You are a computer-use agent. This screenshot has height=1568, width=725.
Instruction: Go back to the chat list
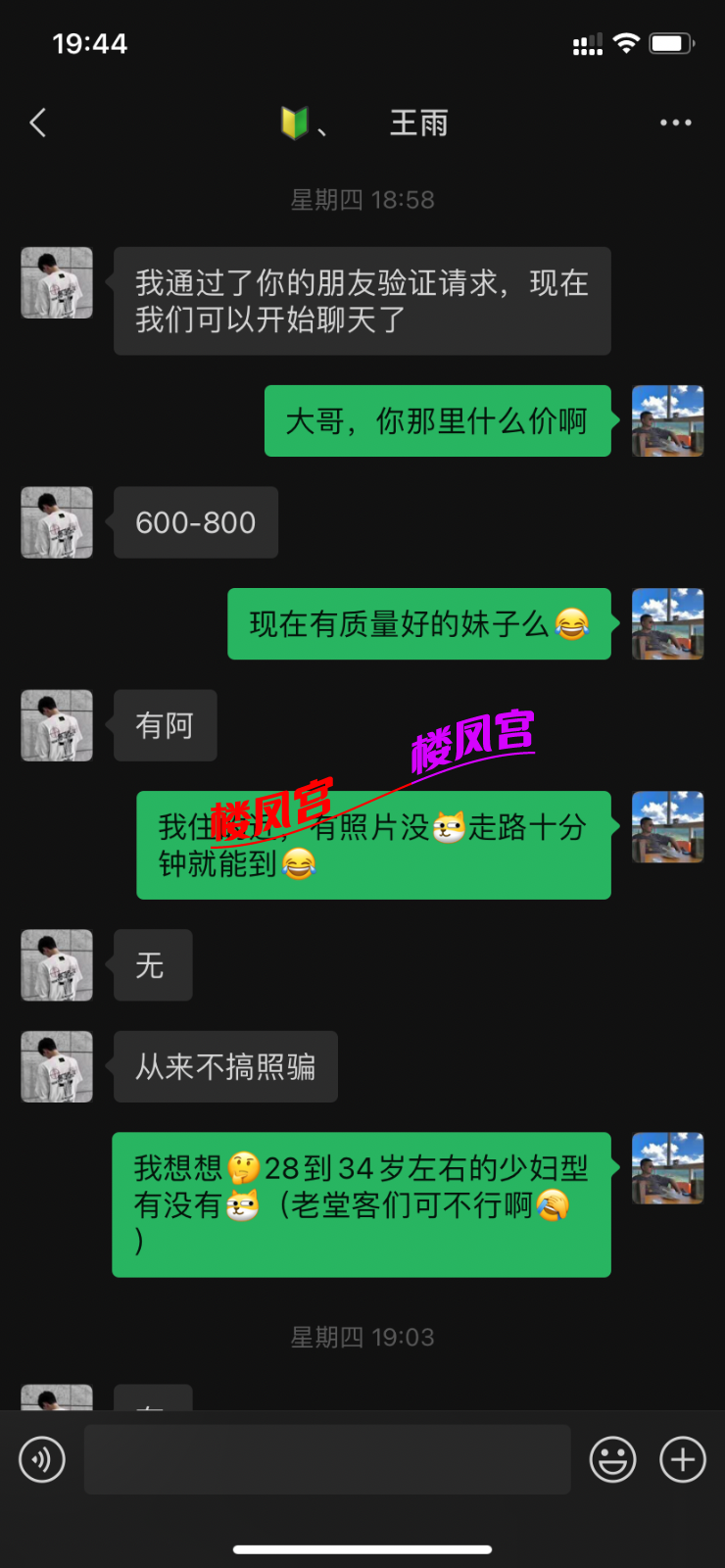point(38,122)
